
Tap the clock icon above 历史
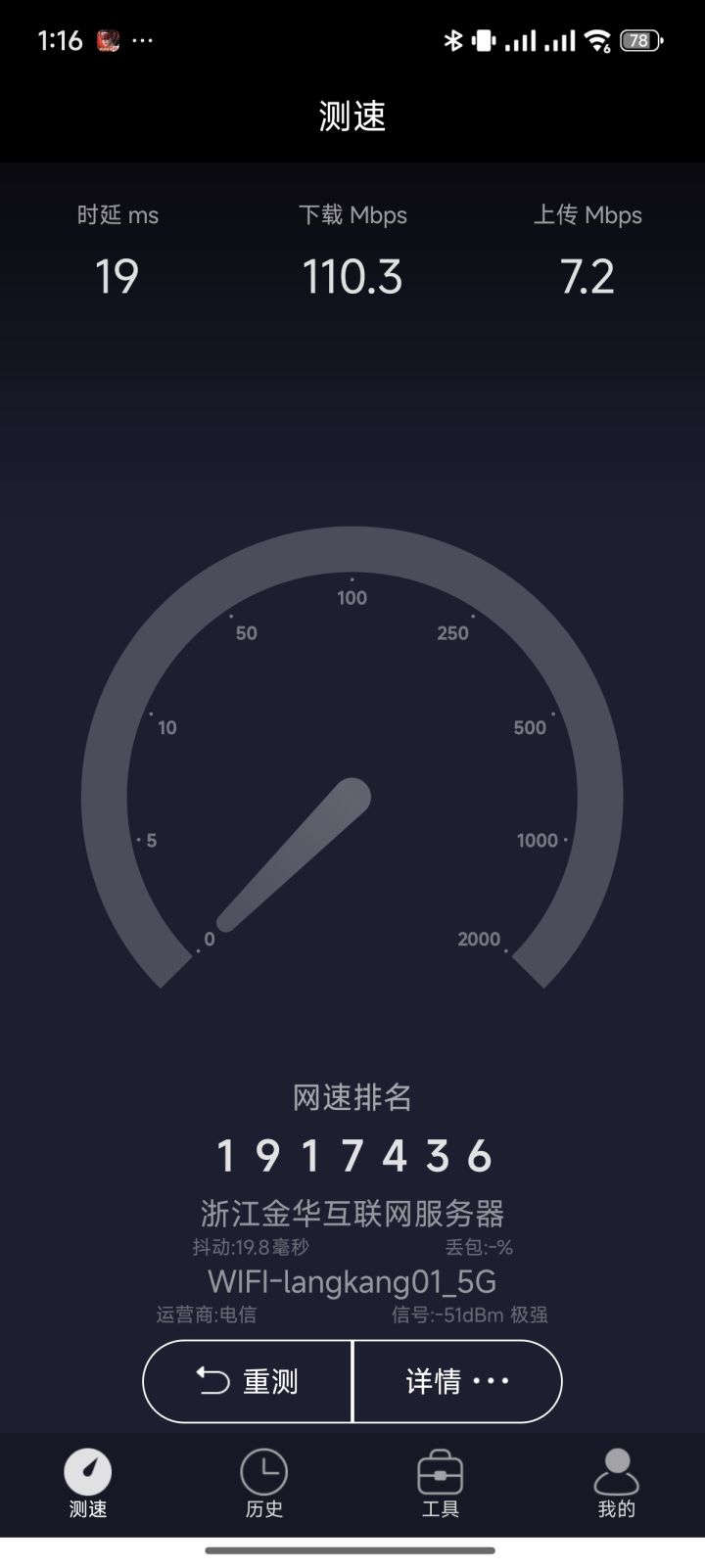[x=263, y=1468]
